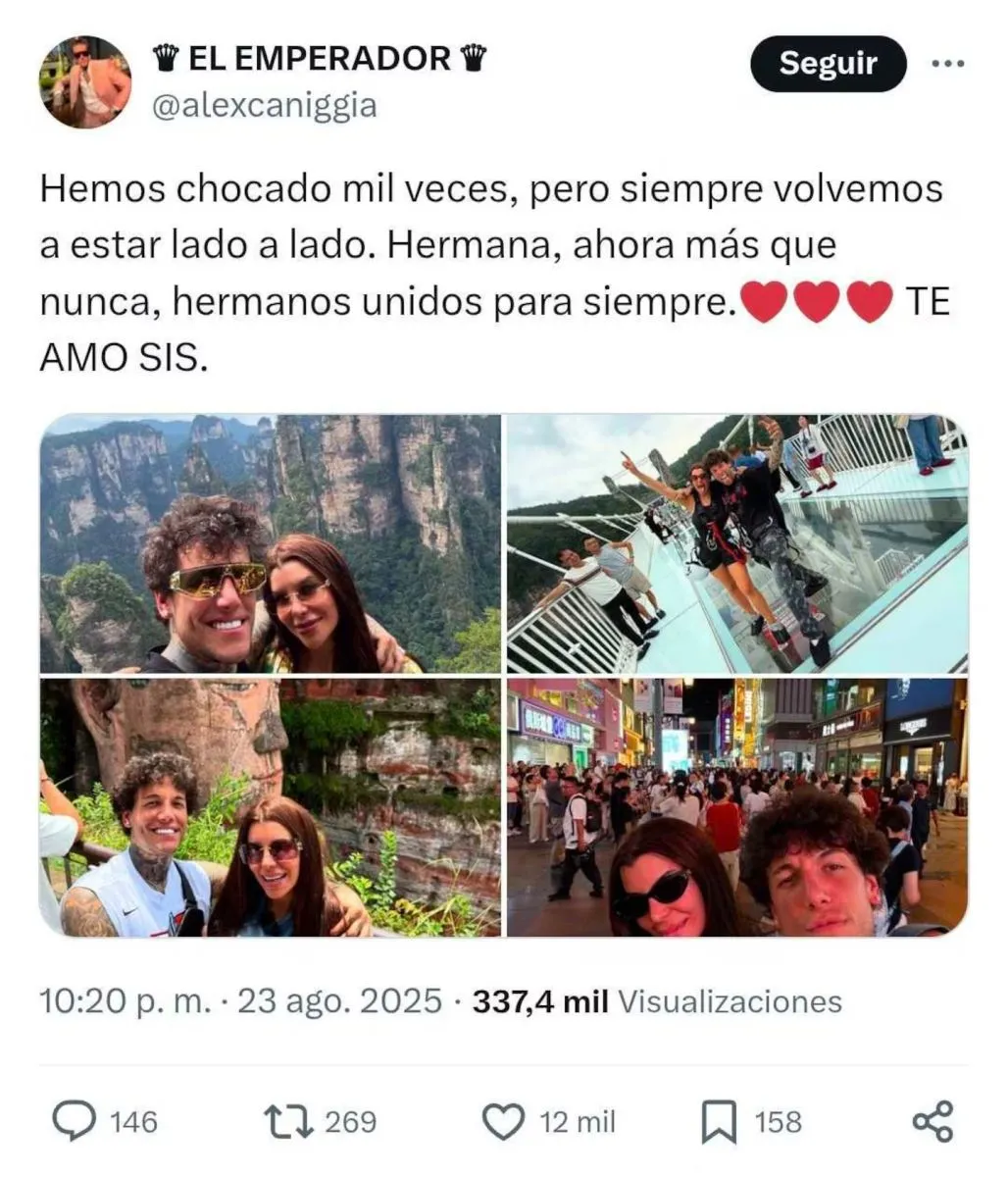Open the giant stone statue selfie
The image size is (1008, 1177).
pos(270,807)
